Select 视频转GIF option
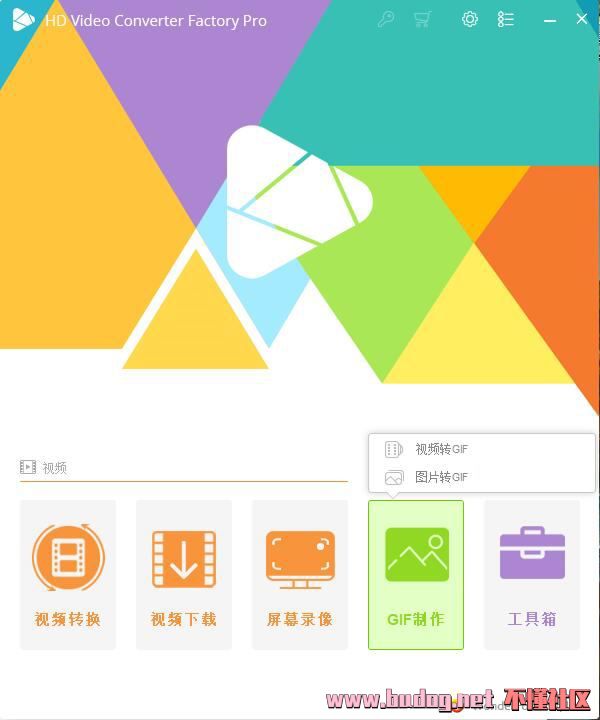 click(x=441, y=450)
